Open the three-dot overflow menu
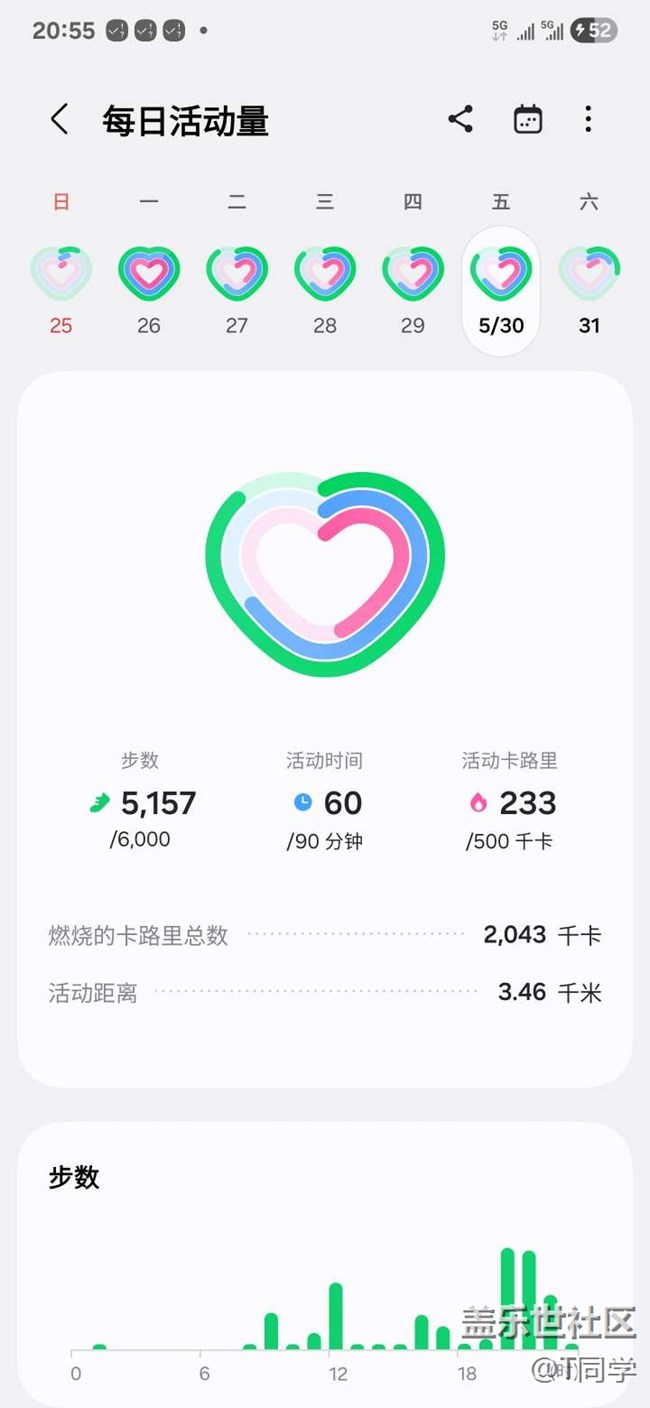This screenshot has height=1408, width=650. 588,120
